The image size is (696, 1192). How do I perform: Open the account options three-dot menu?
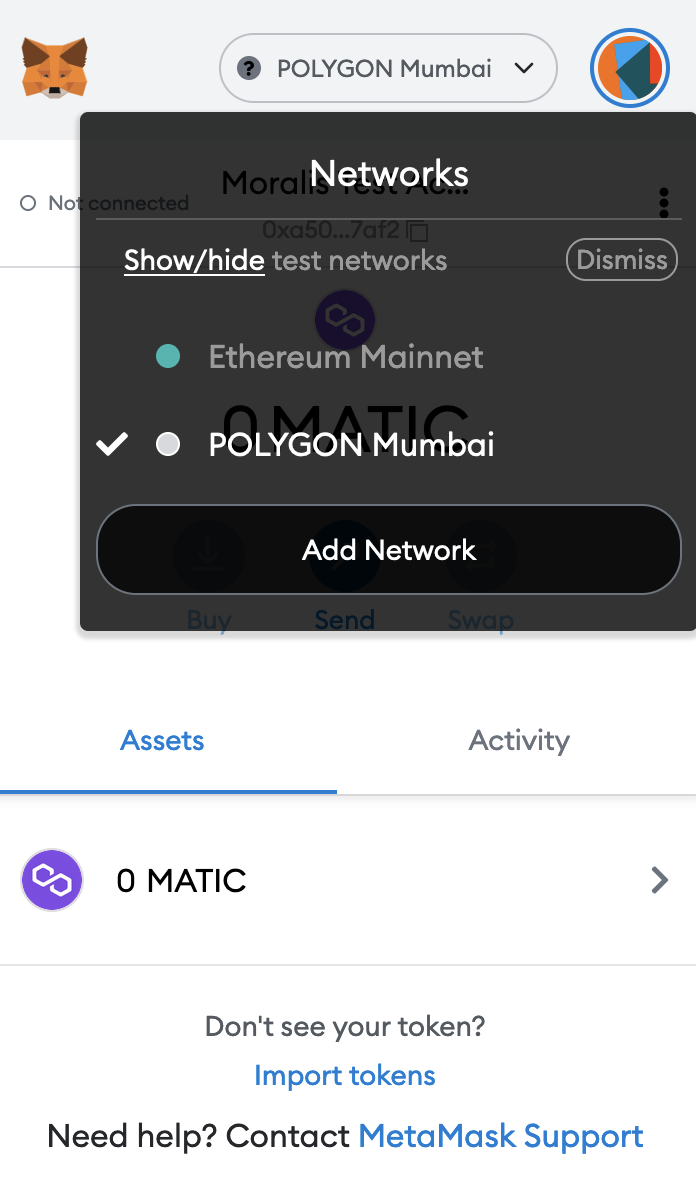(x=664, y=203)
